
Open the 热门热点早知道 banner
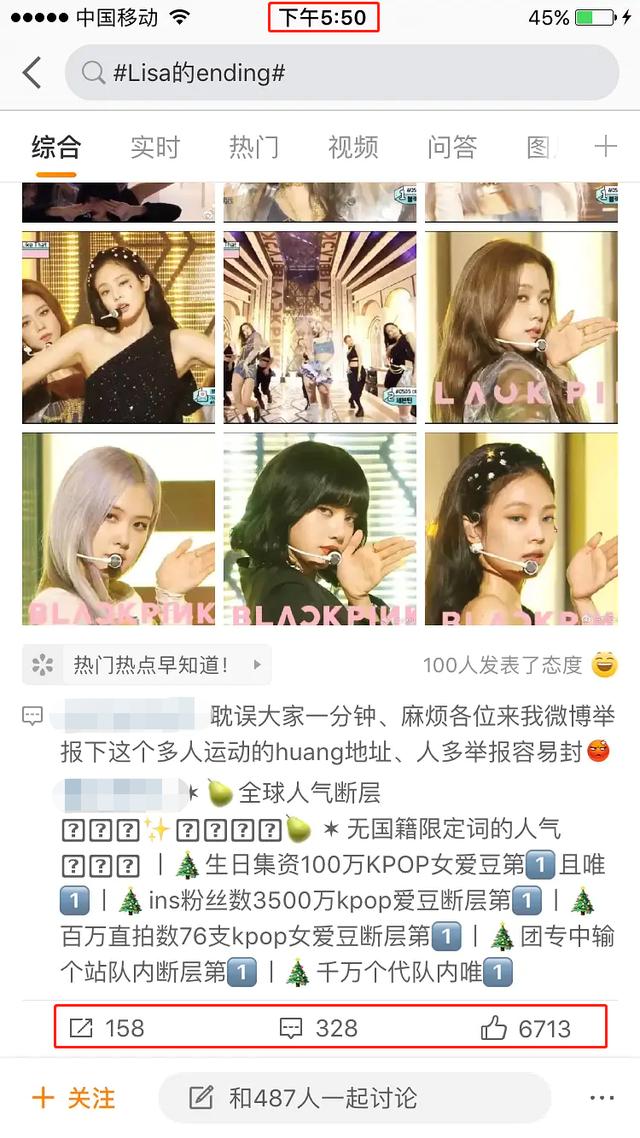tap(147, 664)
